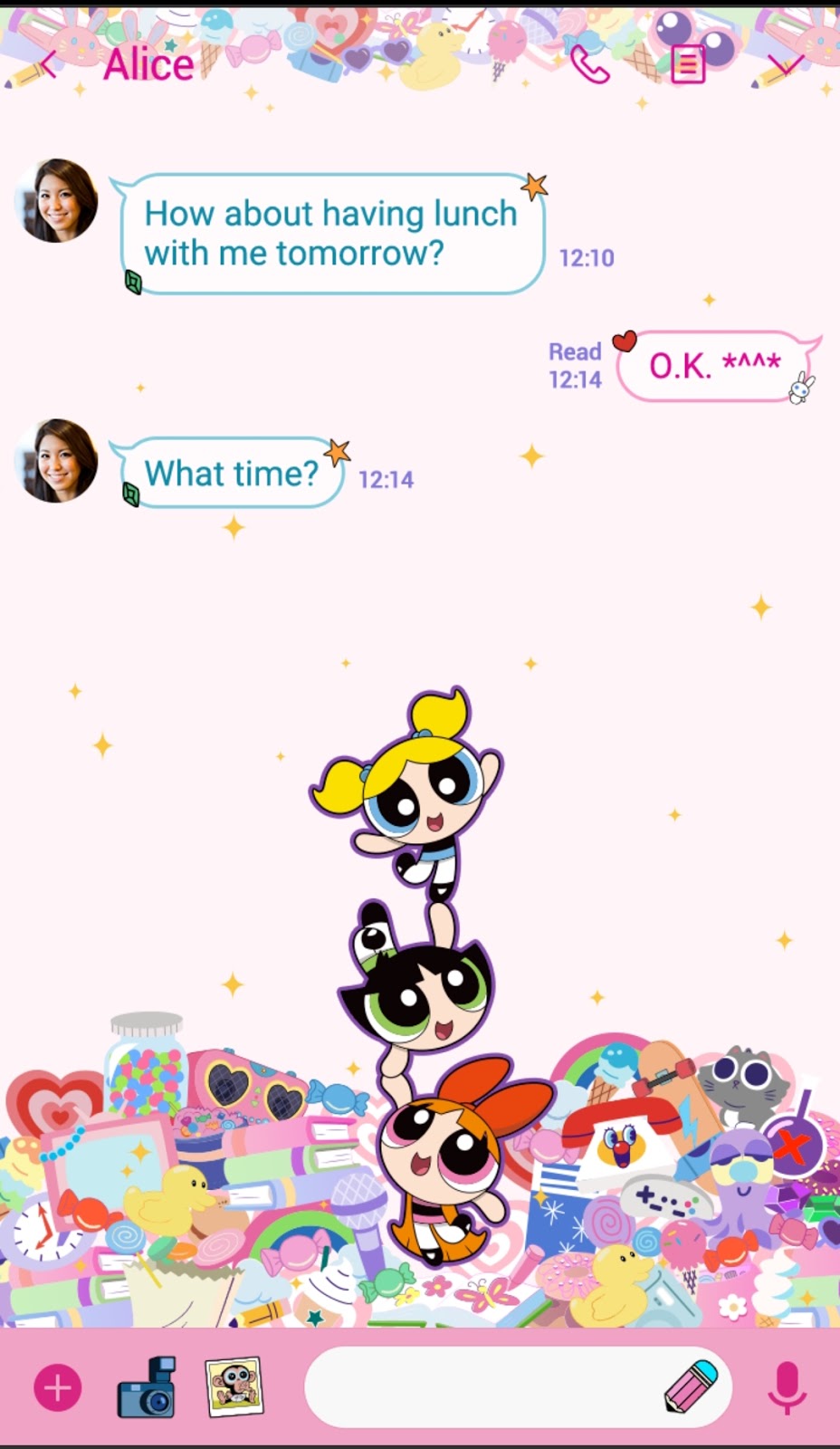The image size is (840, 1449).
Task: Tap the message input field
Action: [x=480, y=1387]
